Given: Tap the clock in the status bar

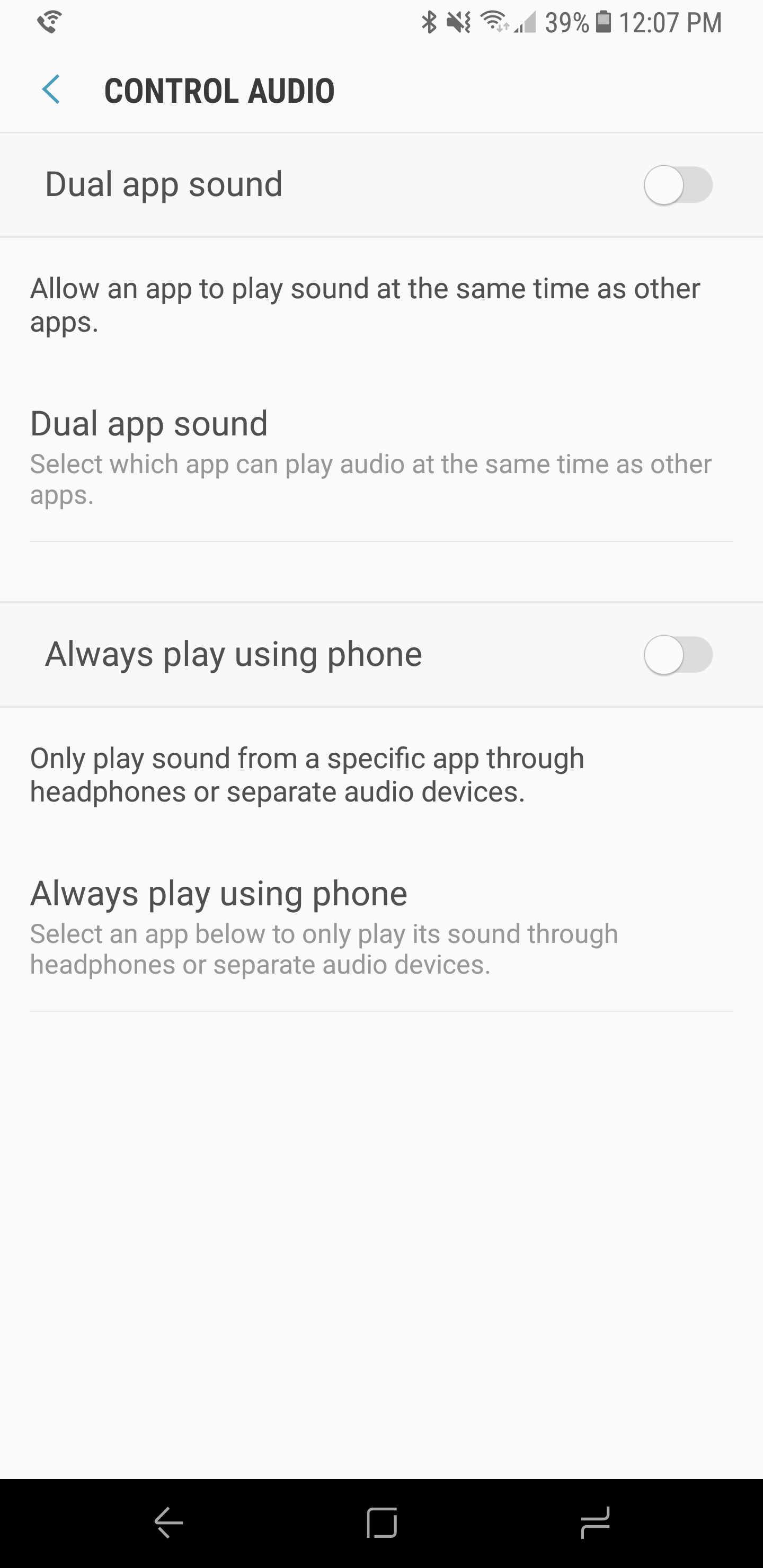Looking at the screenshot, I should tap(670, 23).
